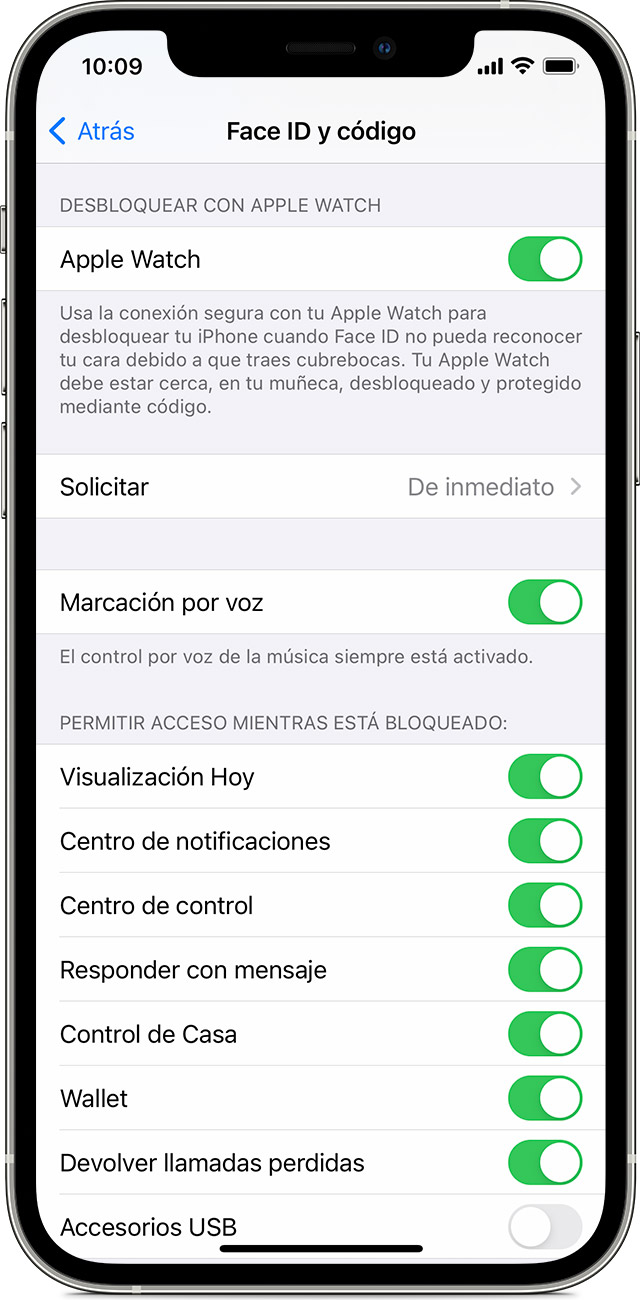Disable Centro de control while locked
The image size is (640, 1300).
(x=545, y=906)
